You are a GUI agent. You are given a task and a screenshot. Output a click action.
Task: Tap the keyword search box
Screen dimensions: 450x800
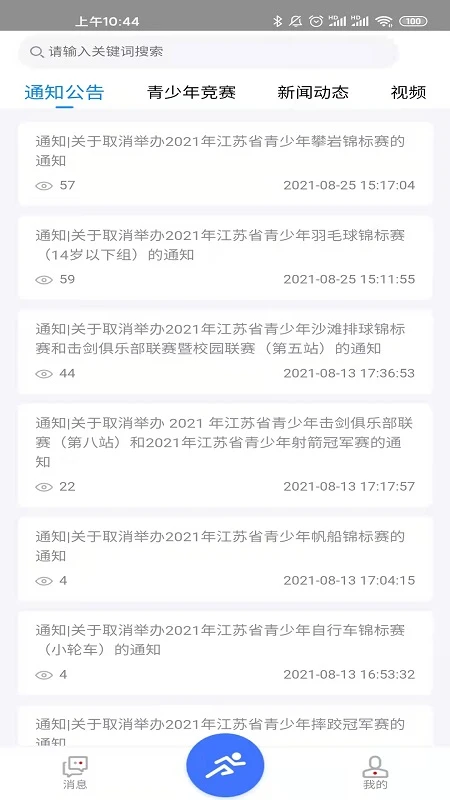[x=208, y=52]
